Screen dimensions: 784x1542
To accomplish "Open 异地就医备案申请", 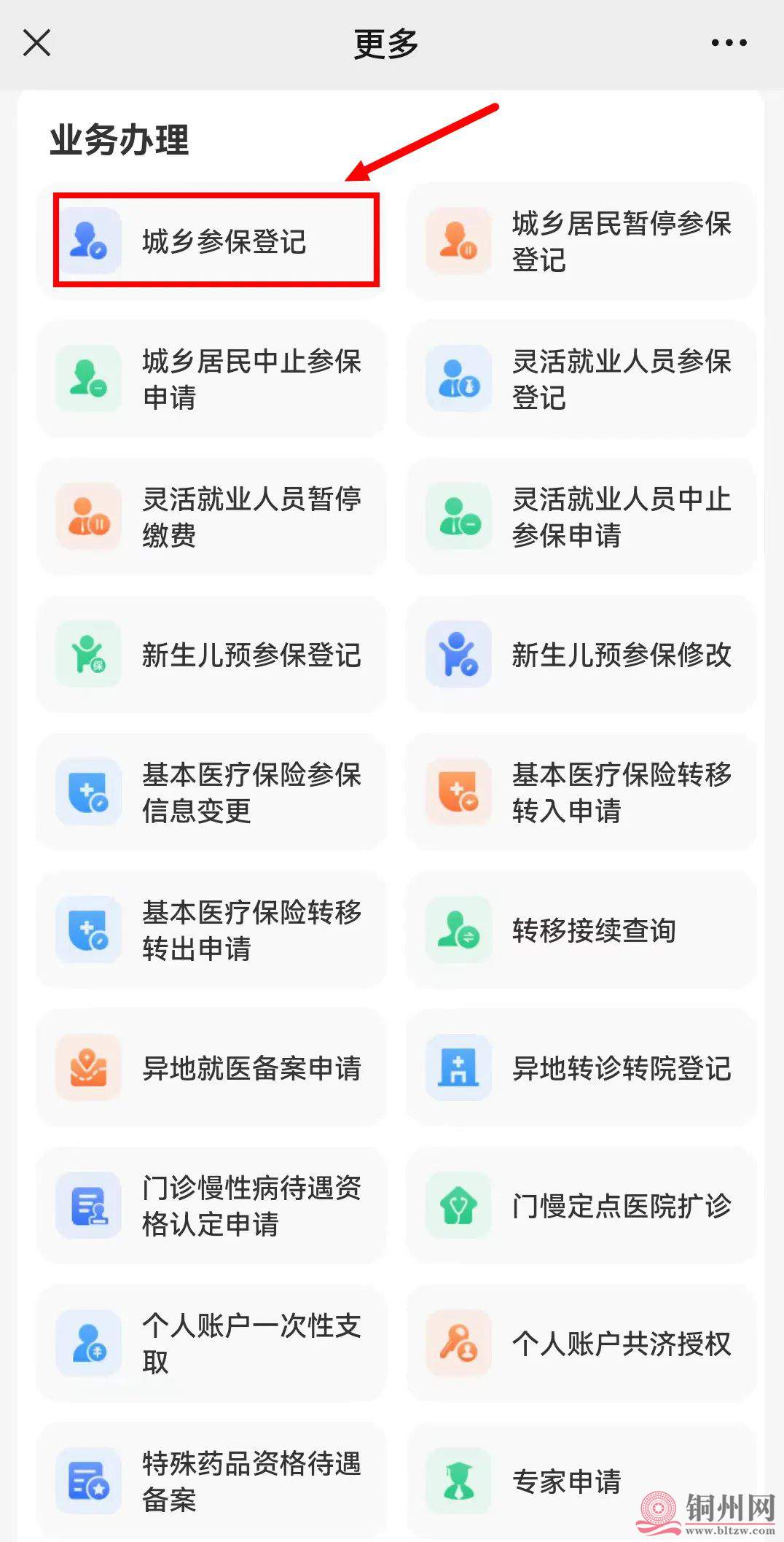I will point(211,1067).
